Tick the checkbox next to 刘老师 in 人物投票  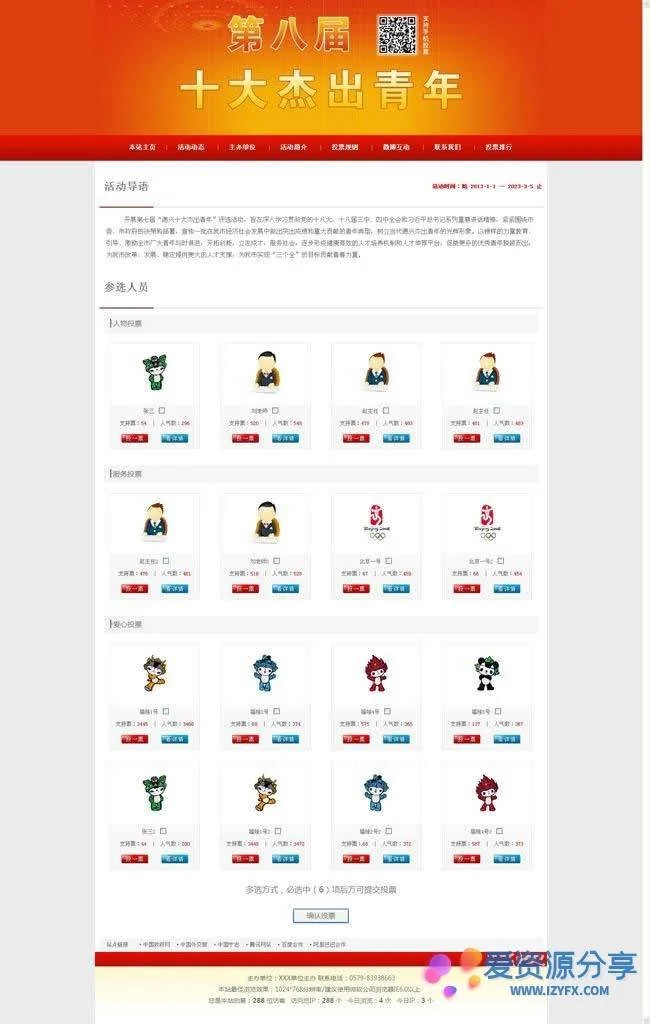coord(275,410)
